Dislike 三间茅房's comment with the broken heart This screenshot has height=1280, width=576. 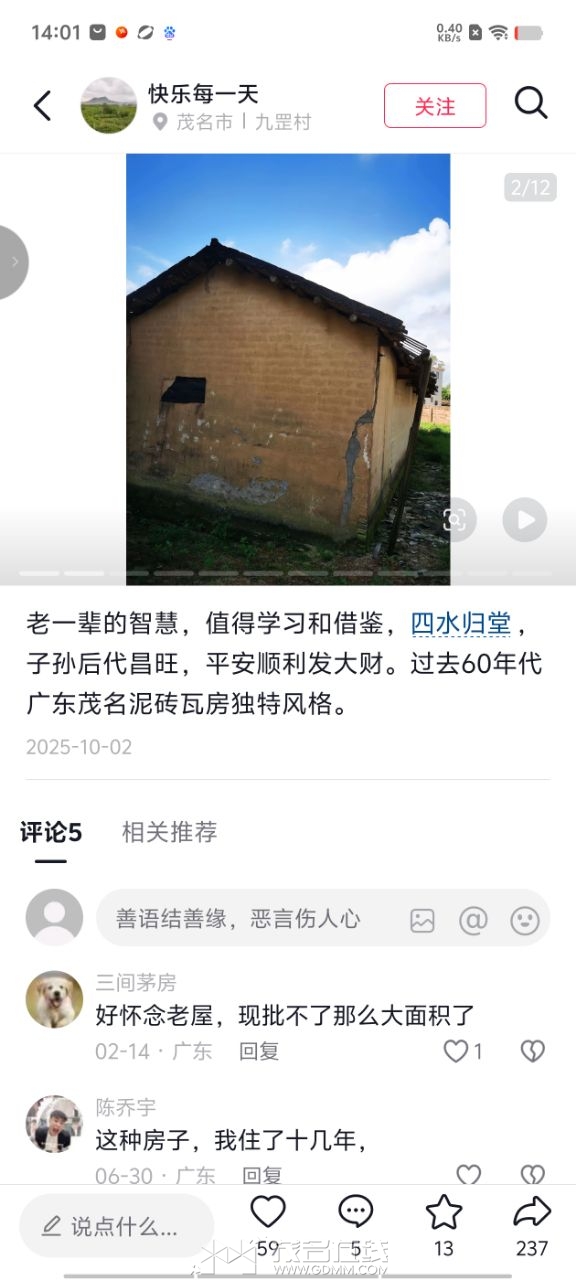[533, 1051]
